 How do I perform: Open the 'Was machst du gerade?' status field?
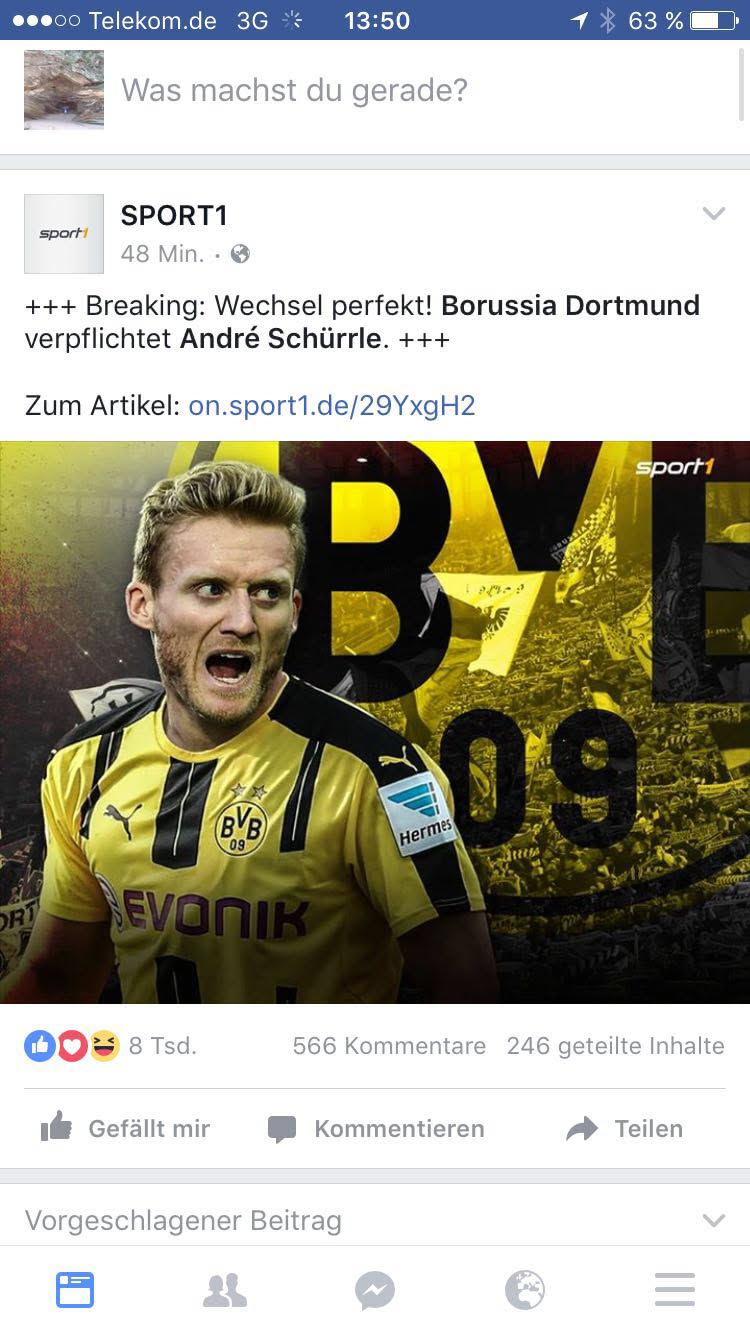[294, 91]
